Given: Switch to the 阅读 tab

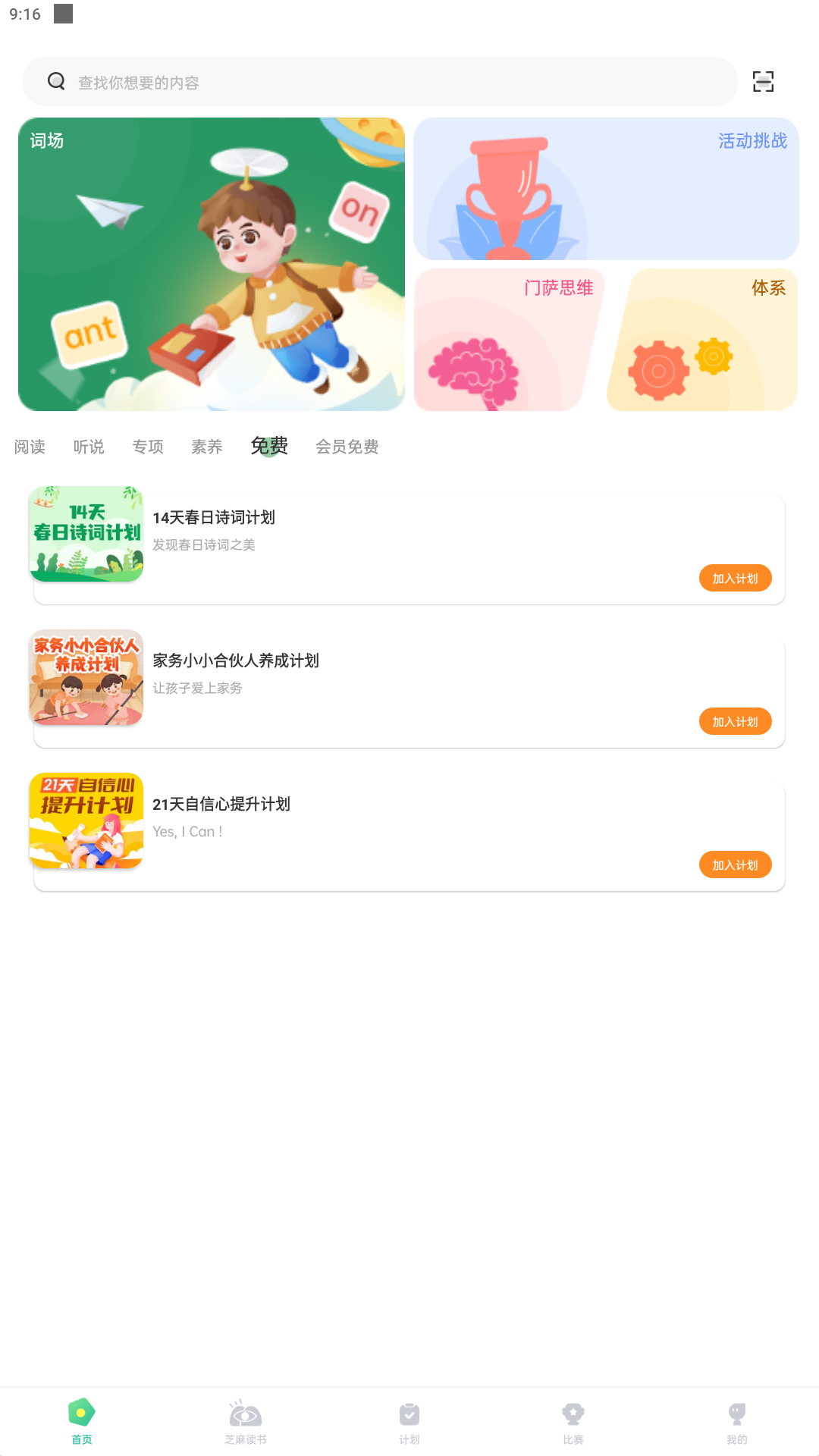Looking at the screenshot, I should tap(30, 447).
